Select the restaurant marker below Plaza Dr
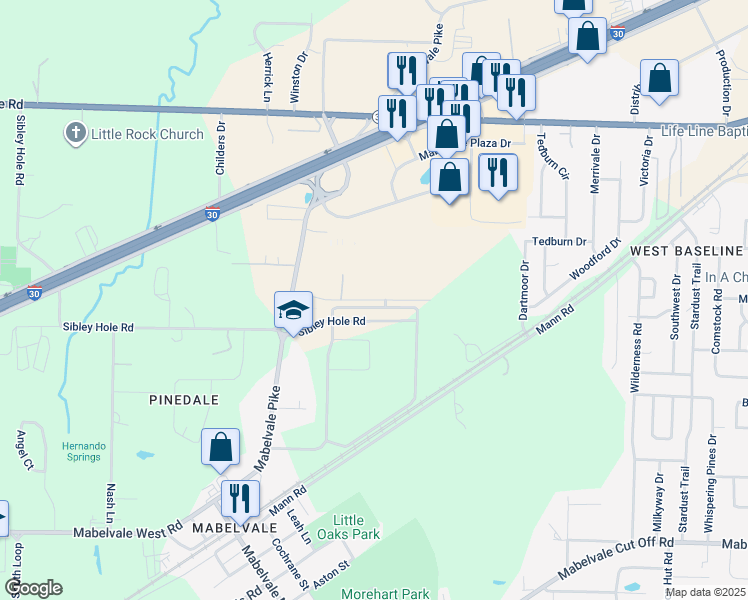Viewport: 748px width, 600px height. (497, 172)
